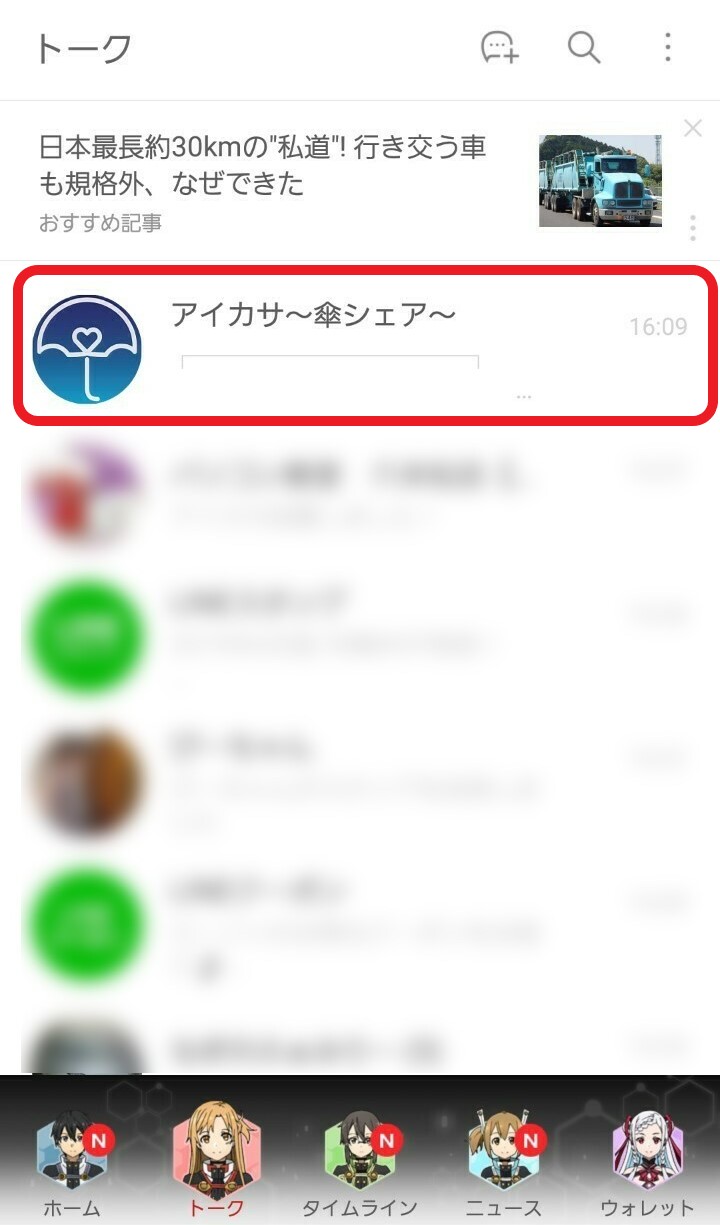Screen dimensions: 720x1225
Task: Start a new chat from the header
Action: 499,48
